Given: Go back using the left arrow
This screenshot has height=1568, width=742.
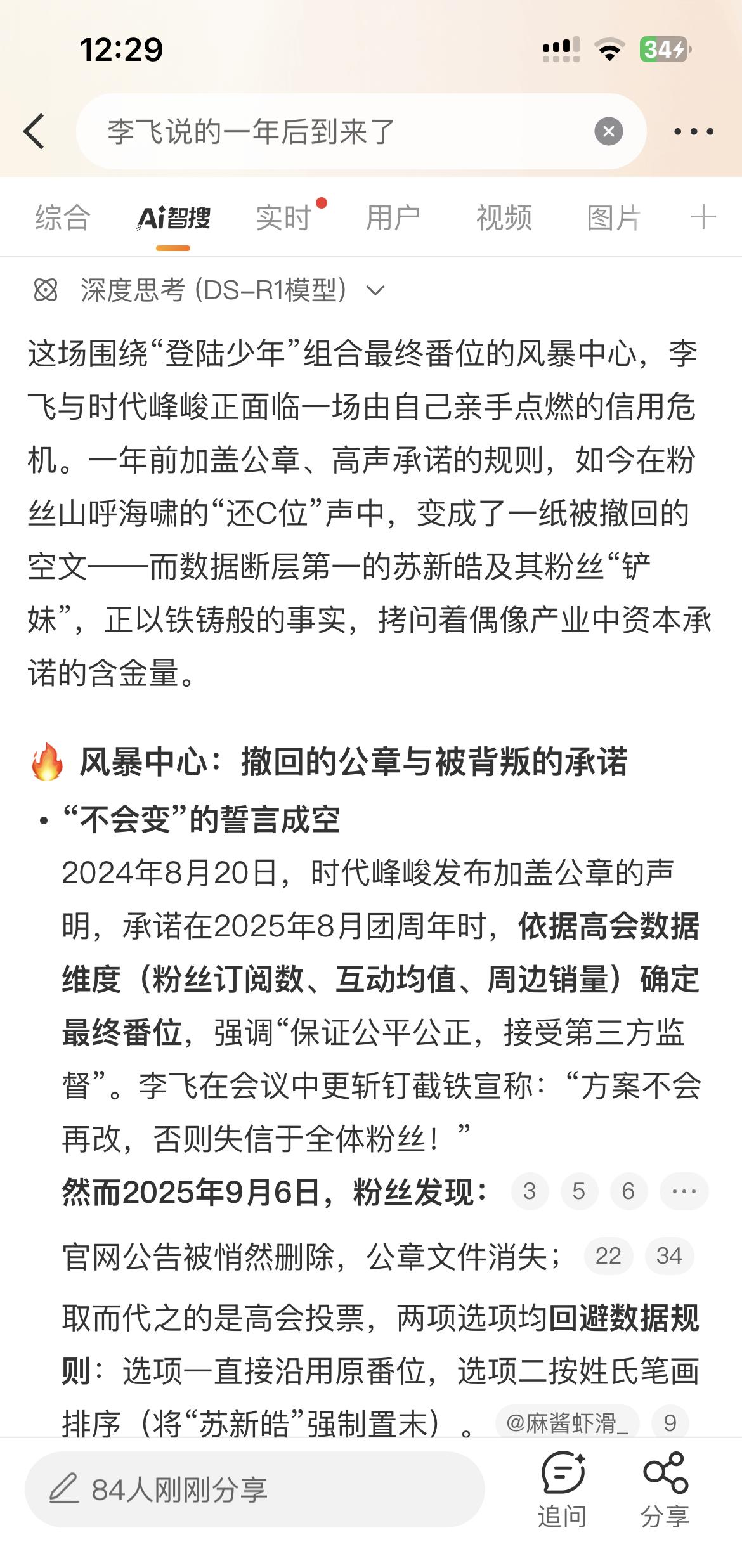Looking at the screenshot, I should click(35, 131).
